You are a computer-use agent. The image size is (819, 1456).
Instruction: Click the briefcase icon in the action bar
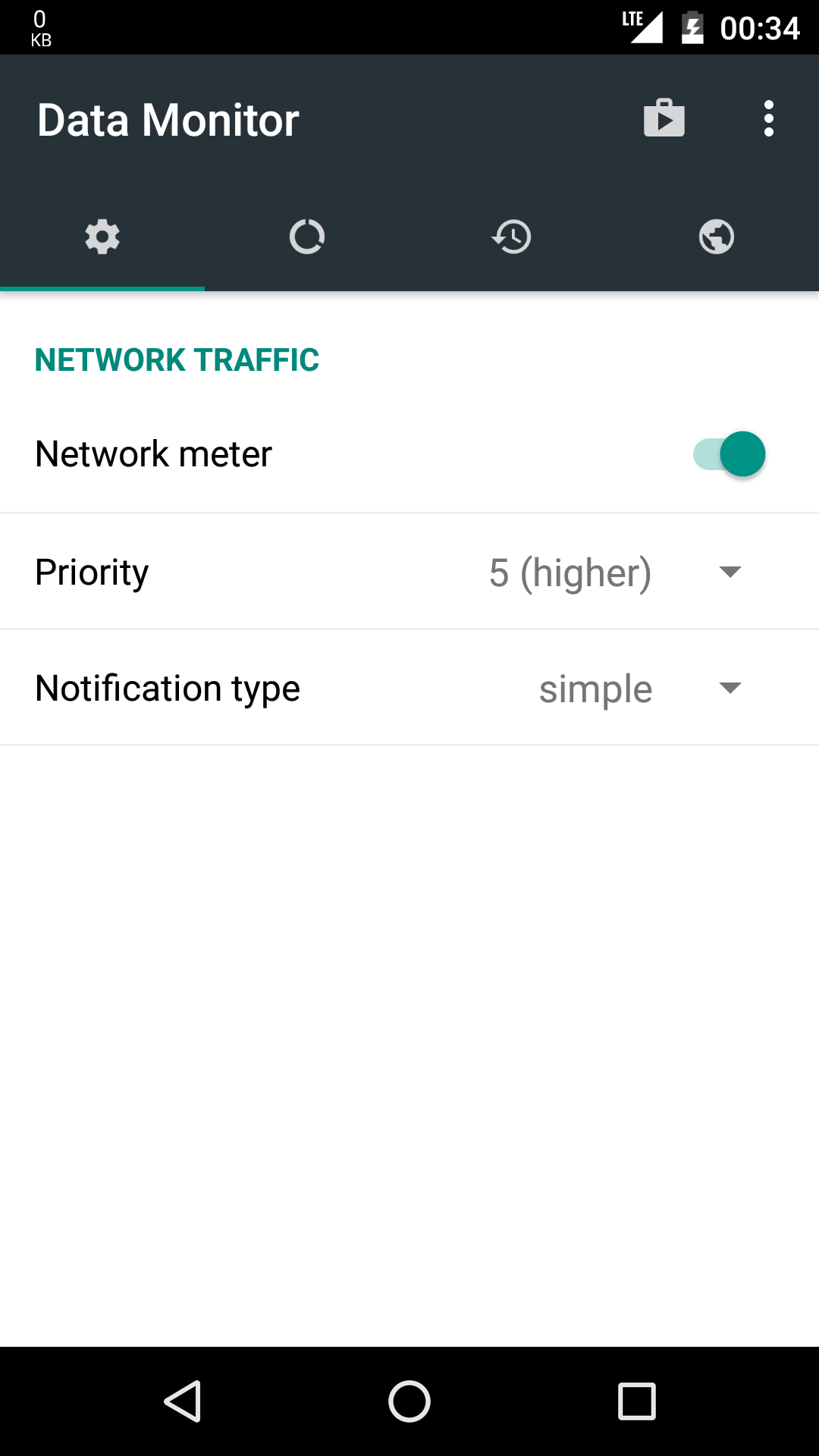665,118
